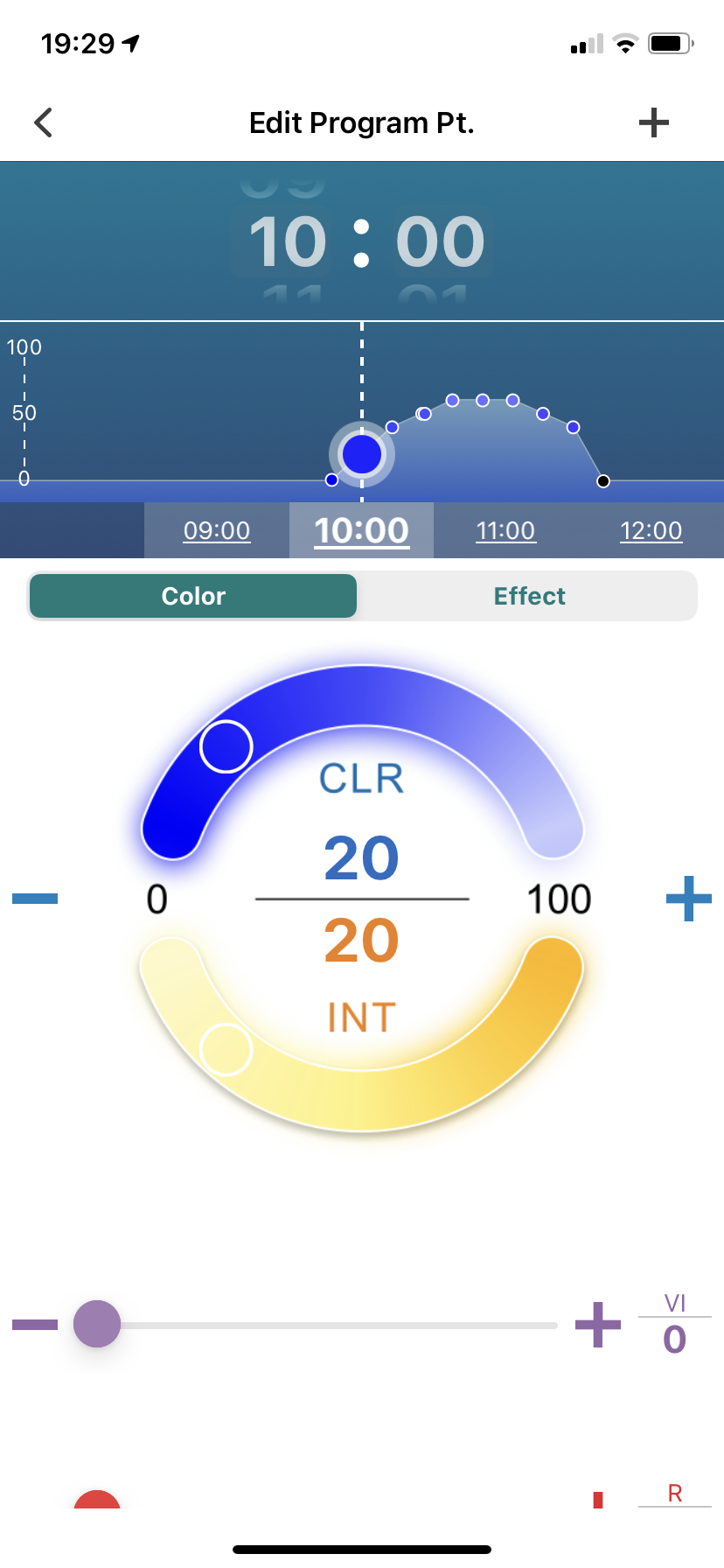Increase VI channel with purple plus
724x1568 pixels.
[598, 1325]
